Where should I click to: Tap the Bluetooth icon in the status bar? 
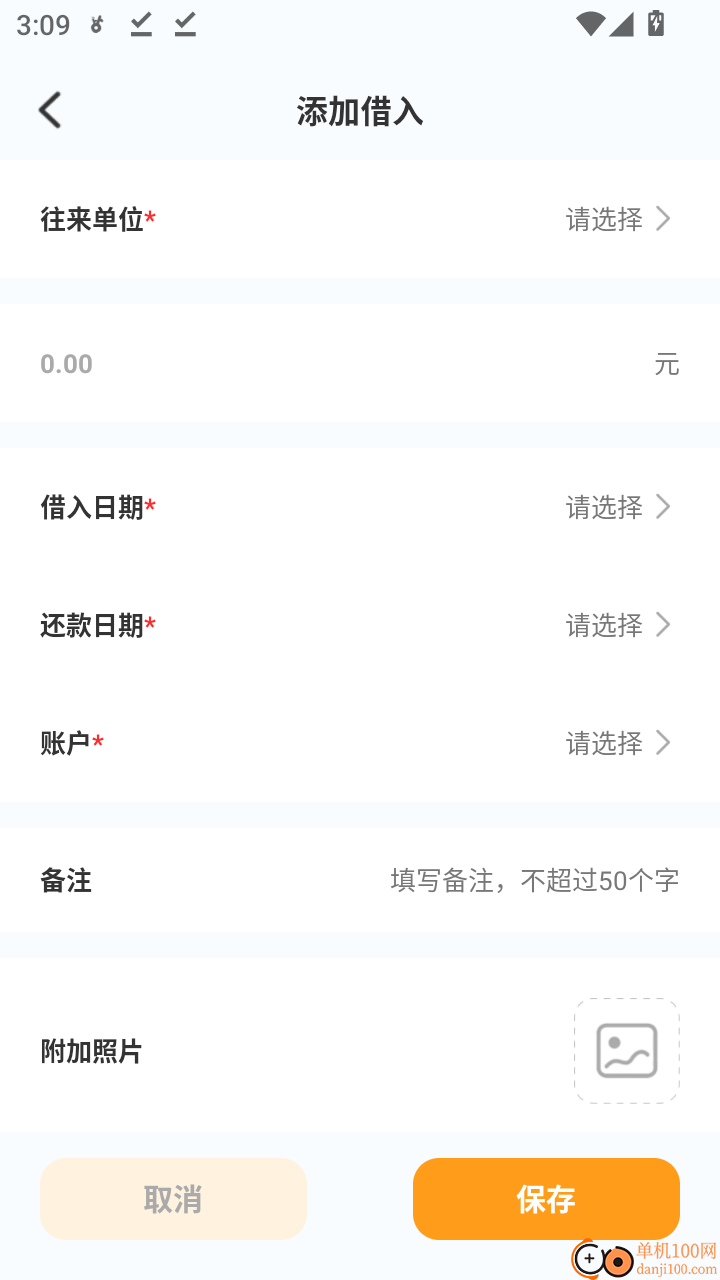(x=96, y=24)
